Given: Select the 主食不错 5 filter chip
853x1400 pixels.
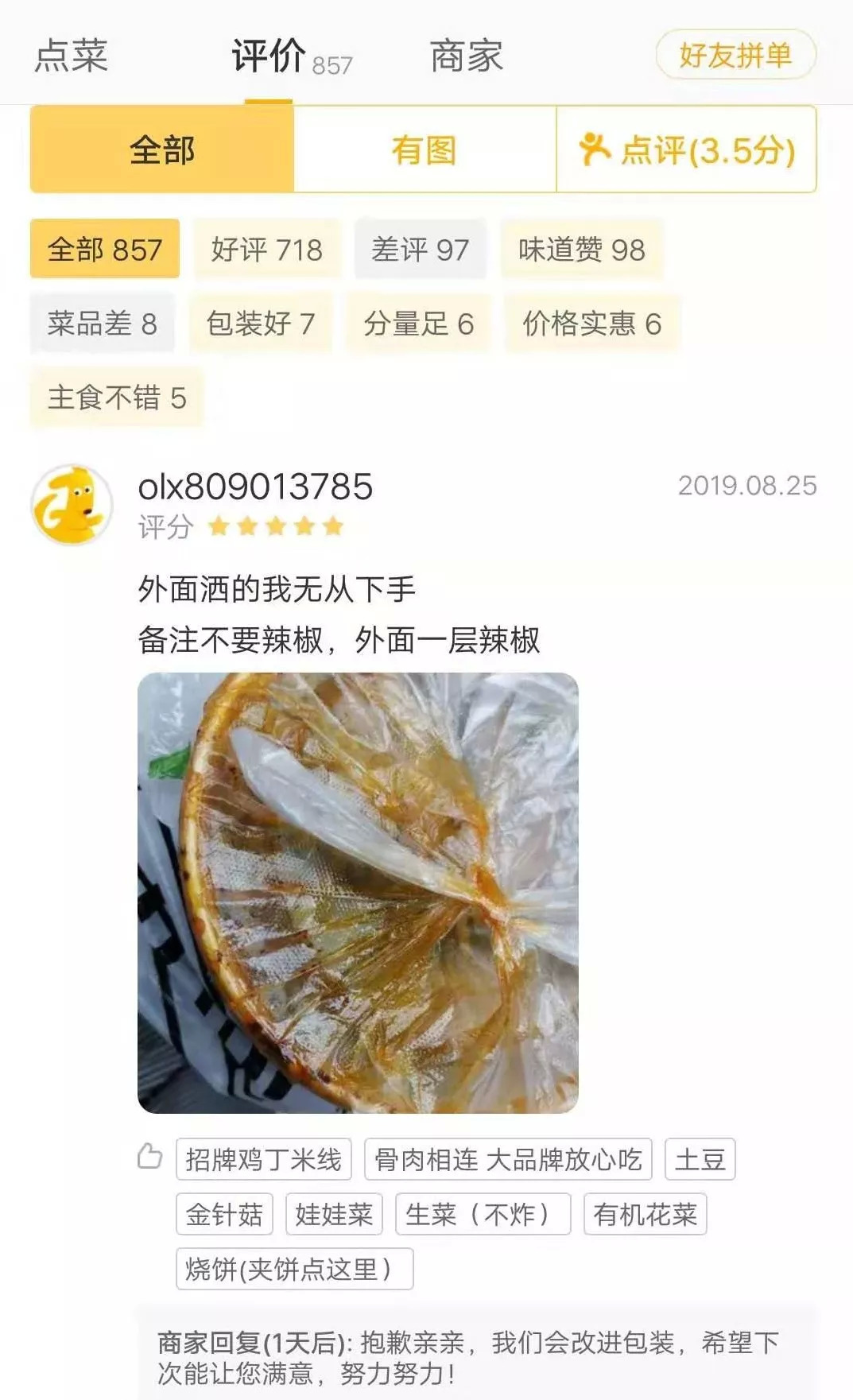Looking at the screenshot, I should click(x=118, y=397).
